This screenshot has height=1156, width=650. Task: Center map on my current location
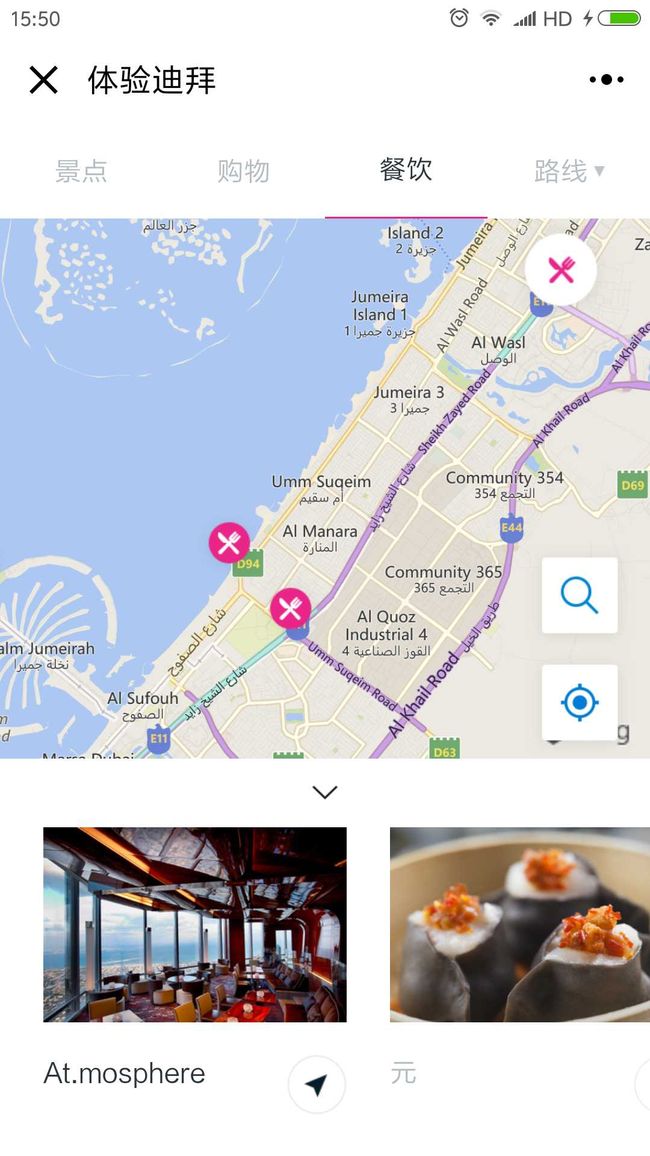pos(579,703)
